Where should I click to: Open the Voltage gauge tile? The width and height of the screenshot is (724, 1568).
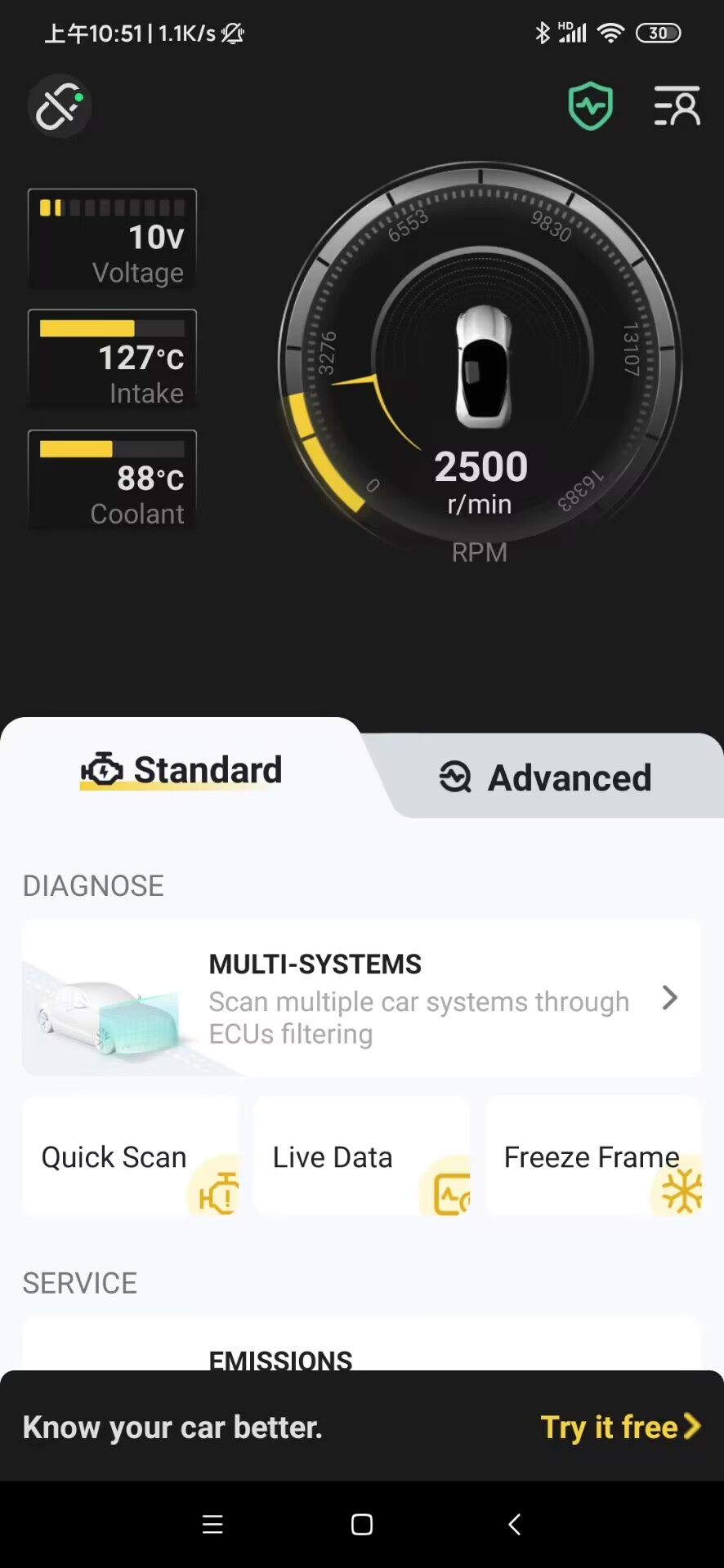coord(113,238)
